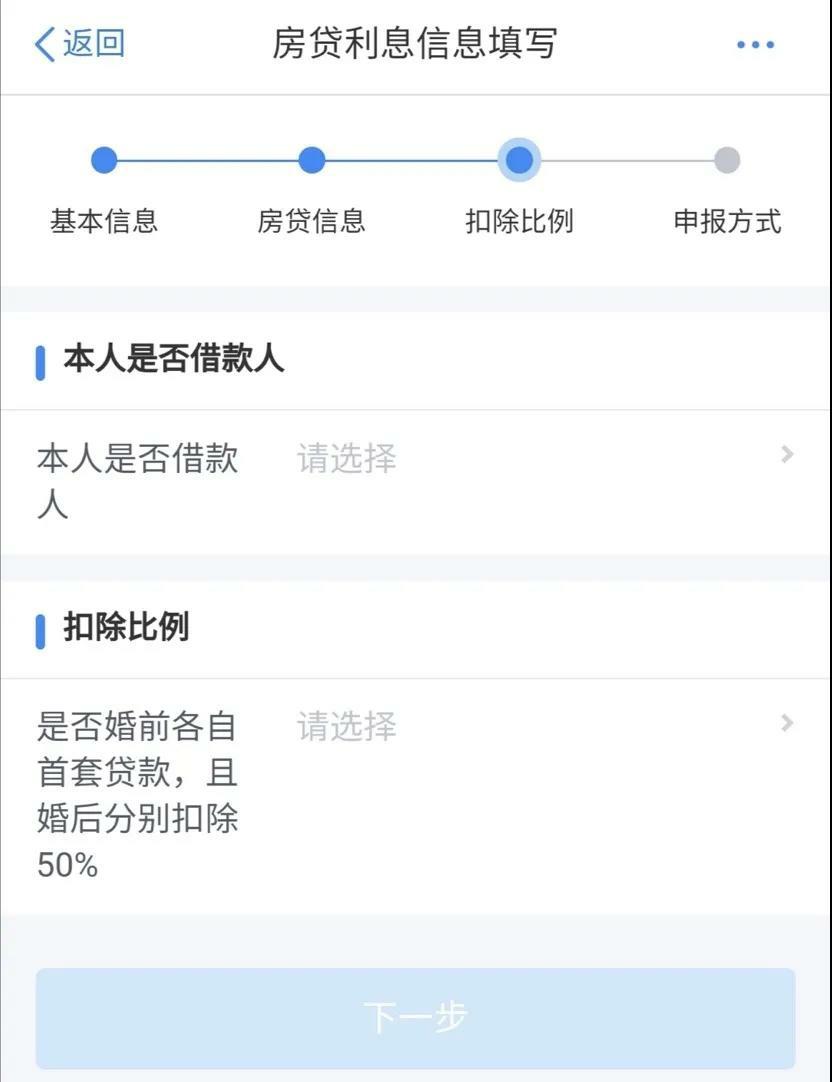Choose an option for 本人是否借款人
The image size is (832, 1082).
click(x=540, y=459)
